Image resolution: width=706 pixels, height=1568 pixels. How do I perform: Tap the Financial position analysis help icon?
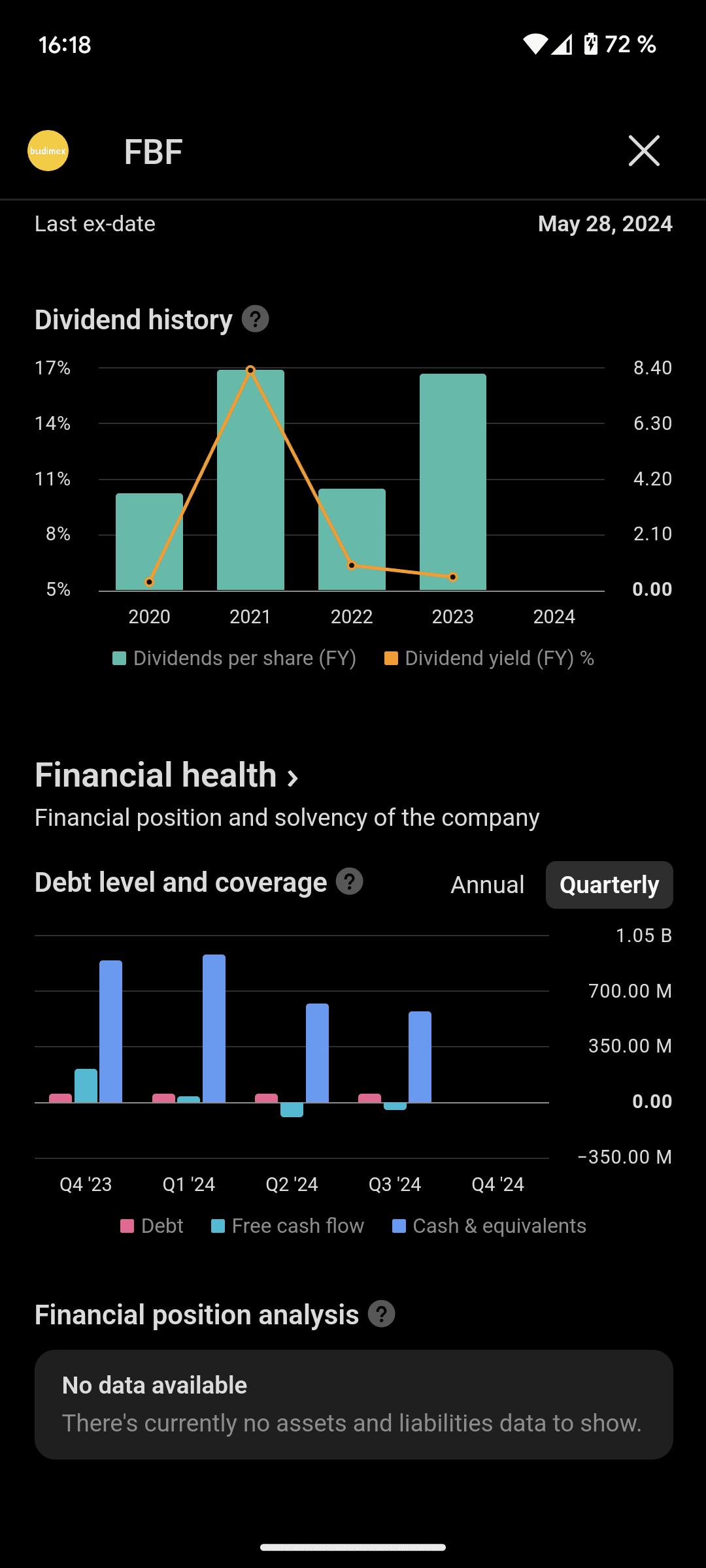(382, 1314)
